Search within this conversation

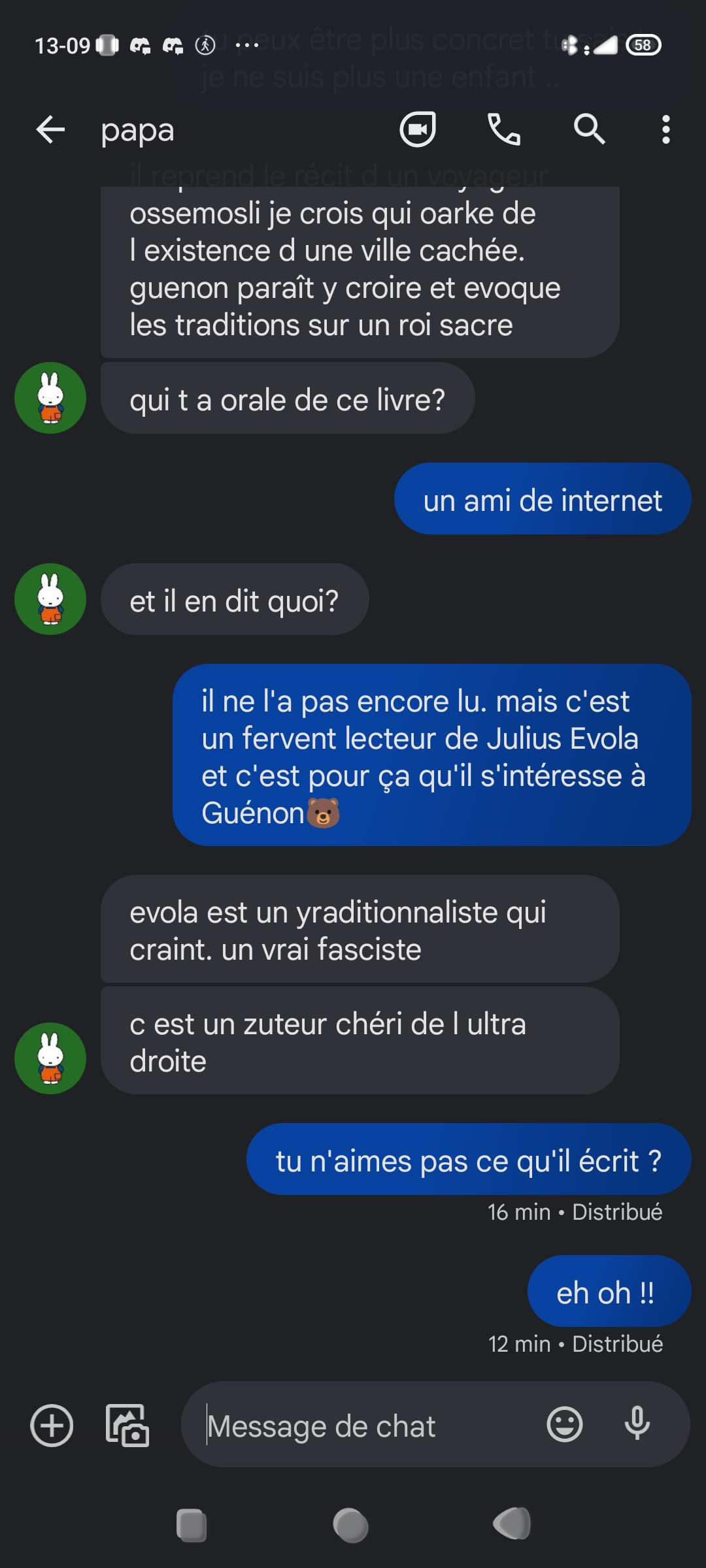coord(589,129)
